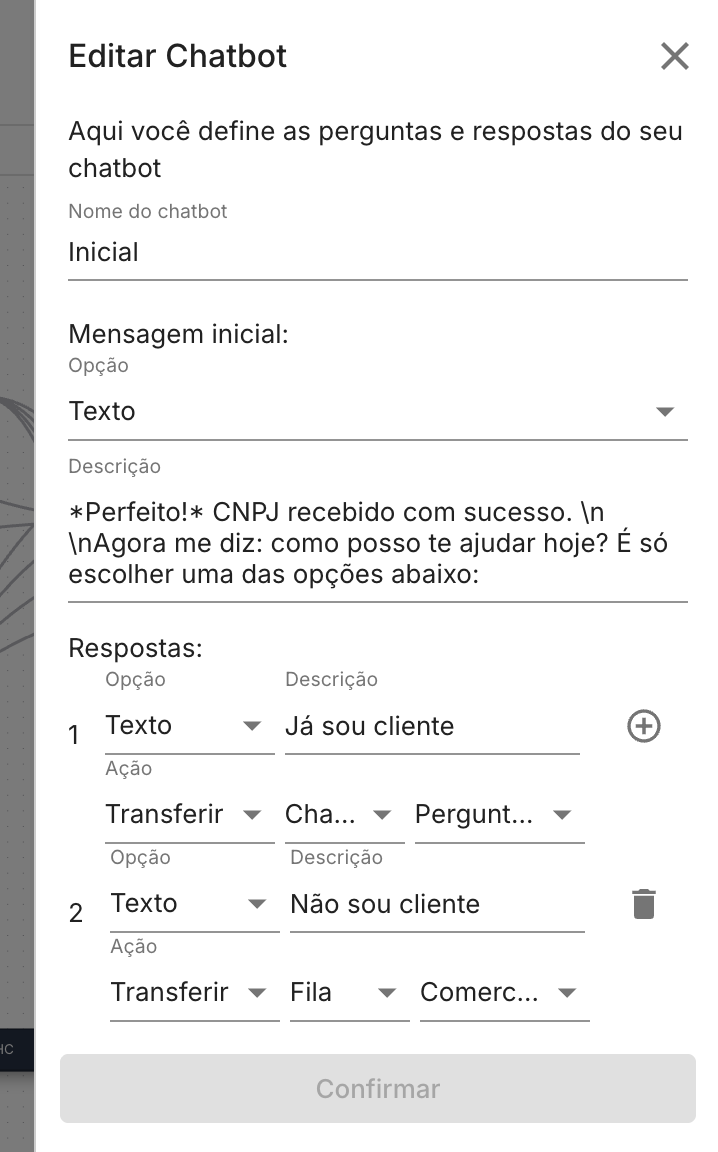Edit the 'Já sou cliente' description
This screenshot has width=718, height=1152.
click(431, 726)
